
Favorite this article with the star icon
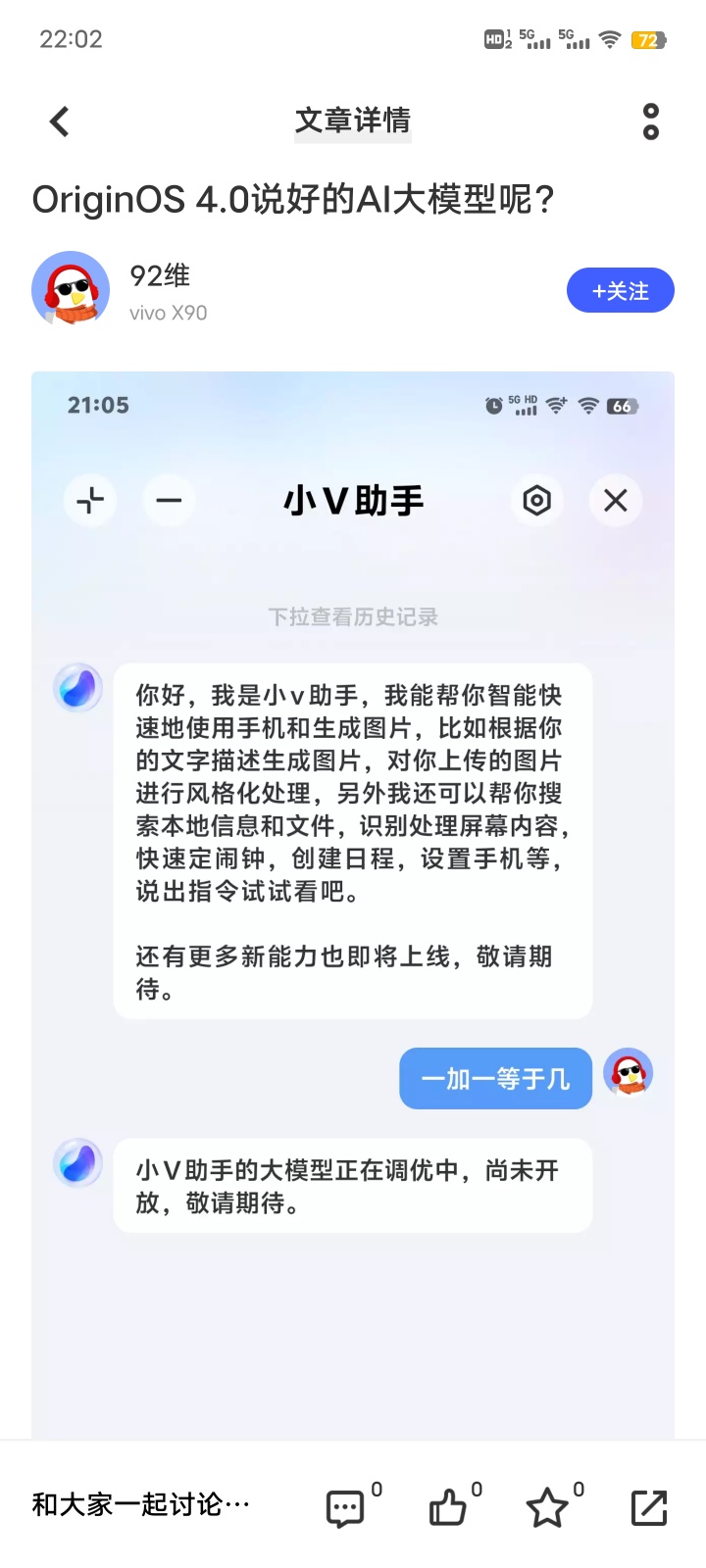[x=547, y=1508]
